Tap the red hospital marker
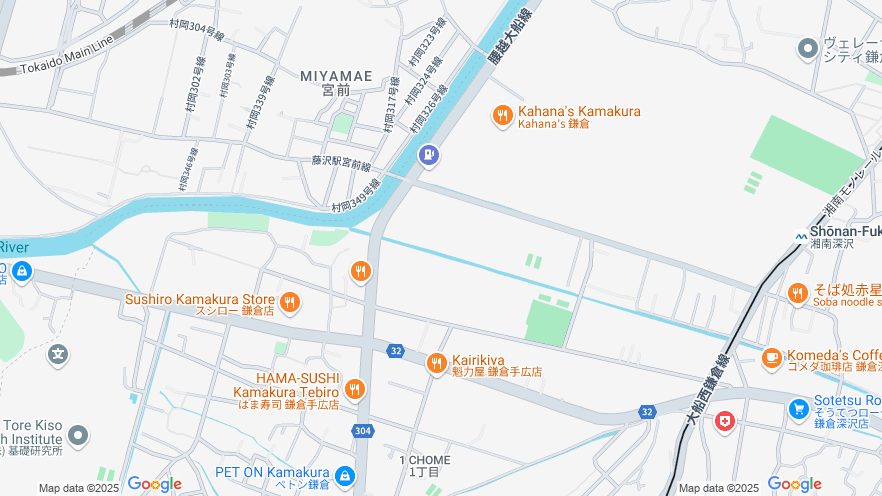 coord(725,422)
